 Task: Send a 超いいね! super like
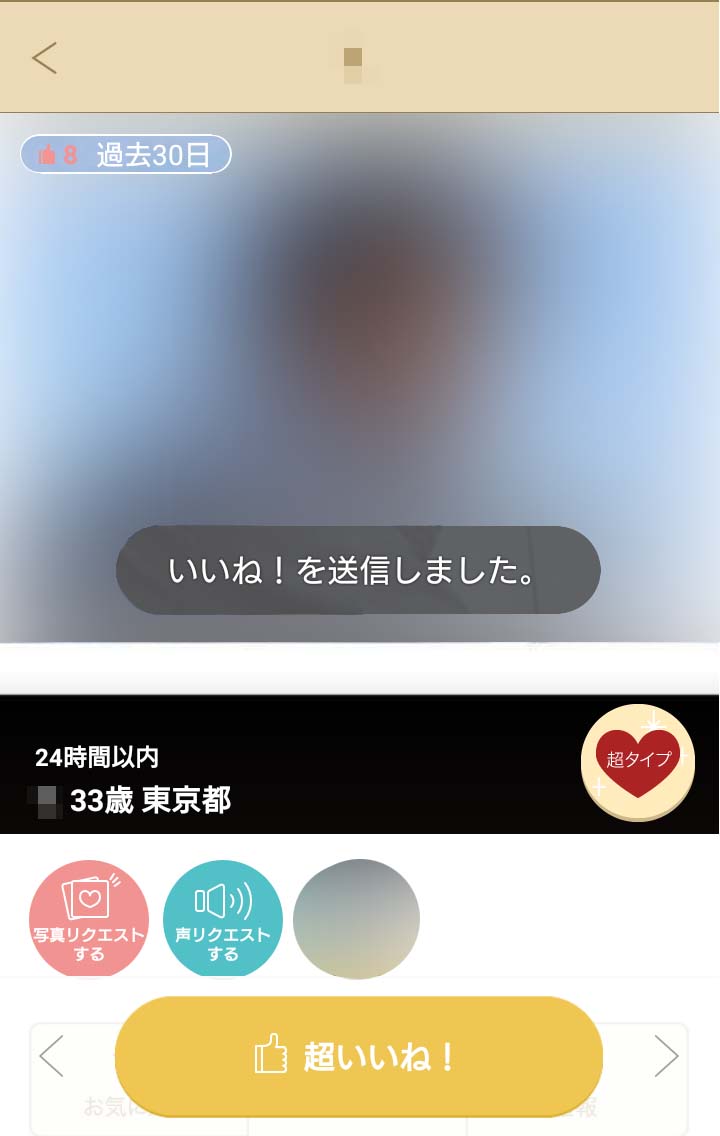click(x=358, y=1056)
